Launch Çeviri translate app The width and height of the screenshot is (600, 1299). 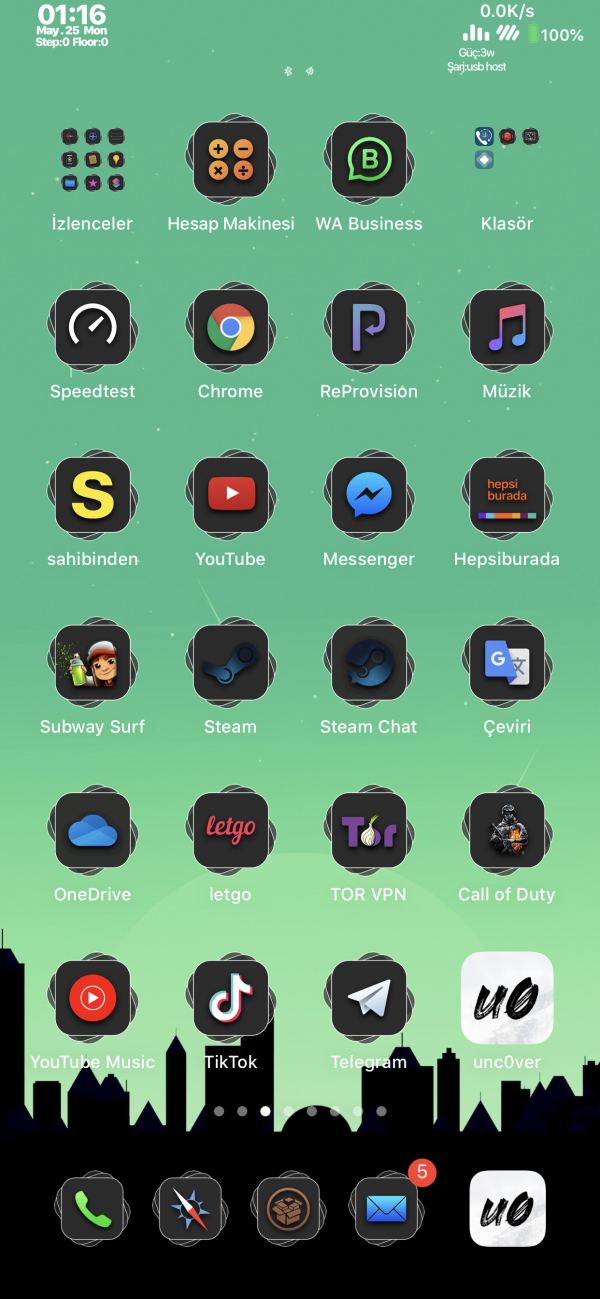click(x=507, y=663)
